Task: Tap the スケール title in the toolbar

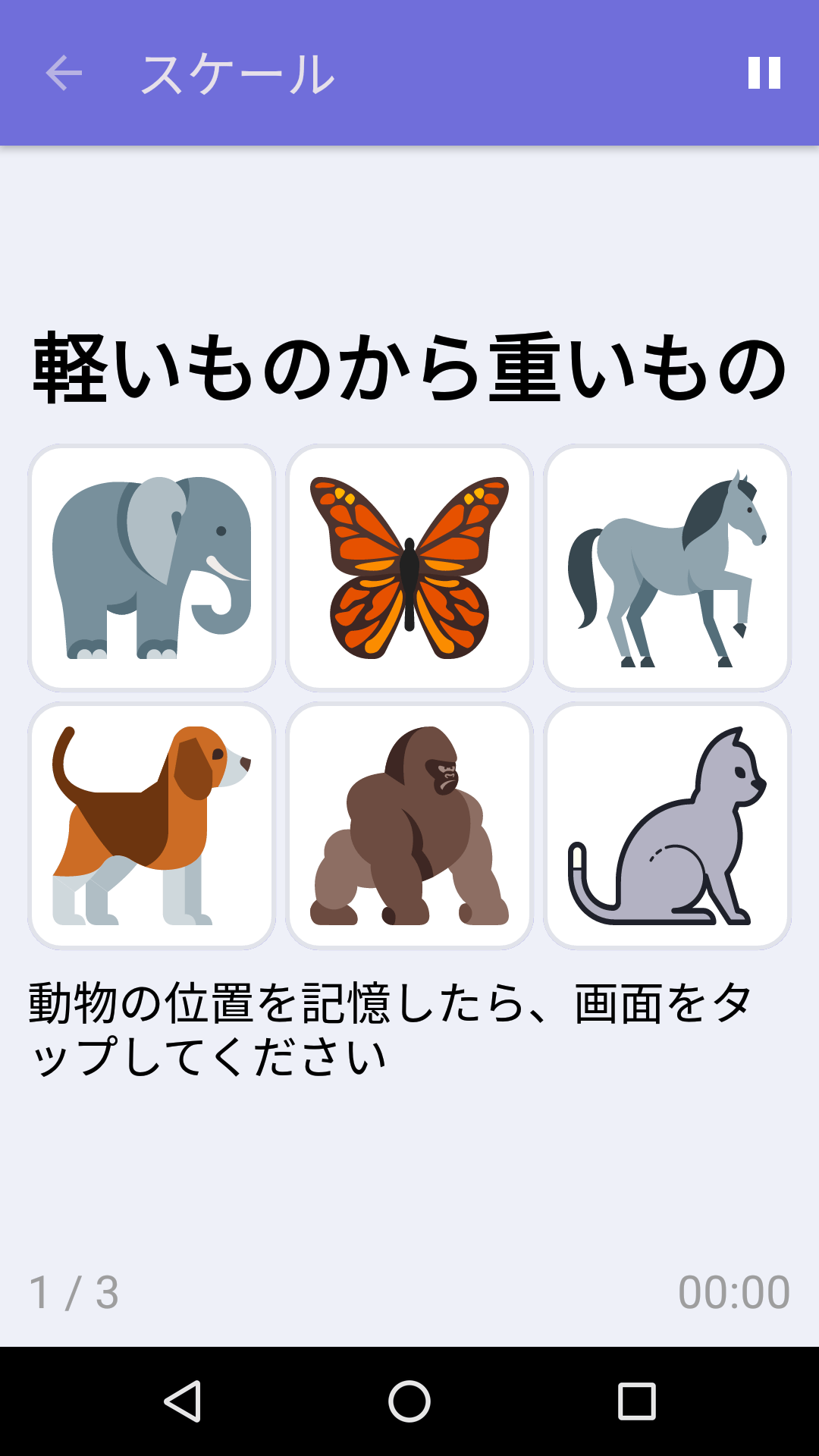Action: (237, 73)
